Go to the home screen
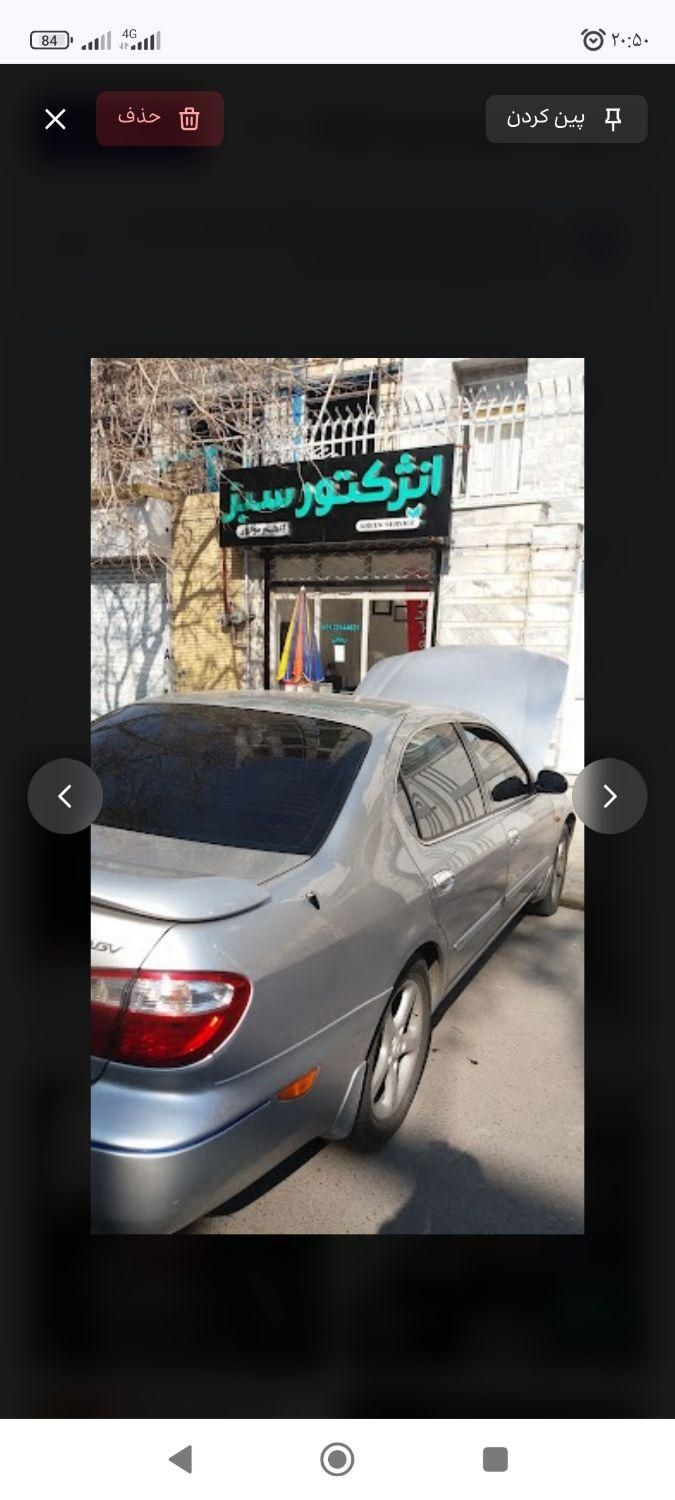Viewport: 675px width, 1500px height. (337, 1459)
